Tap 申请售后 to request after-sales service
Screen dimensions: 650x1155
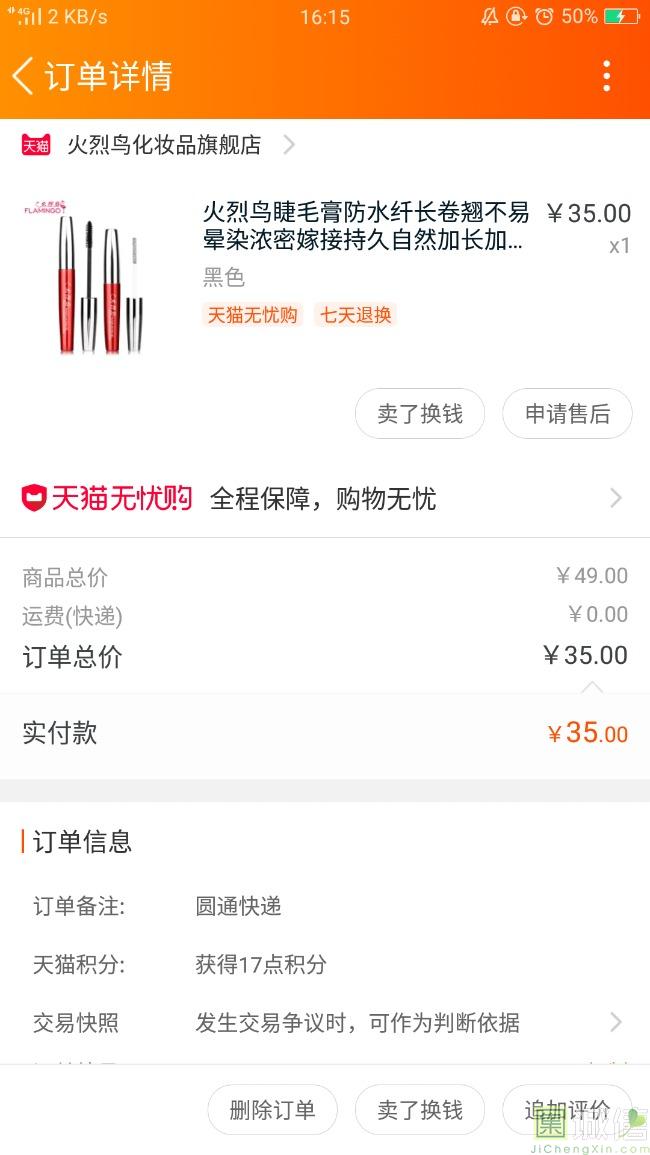567,414
